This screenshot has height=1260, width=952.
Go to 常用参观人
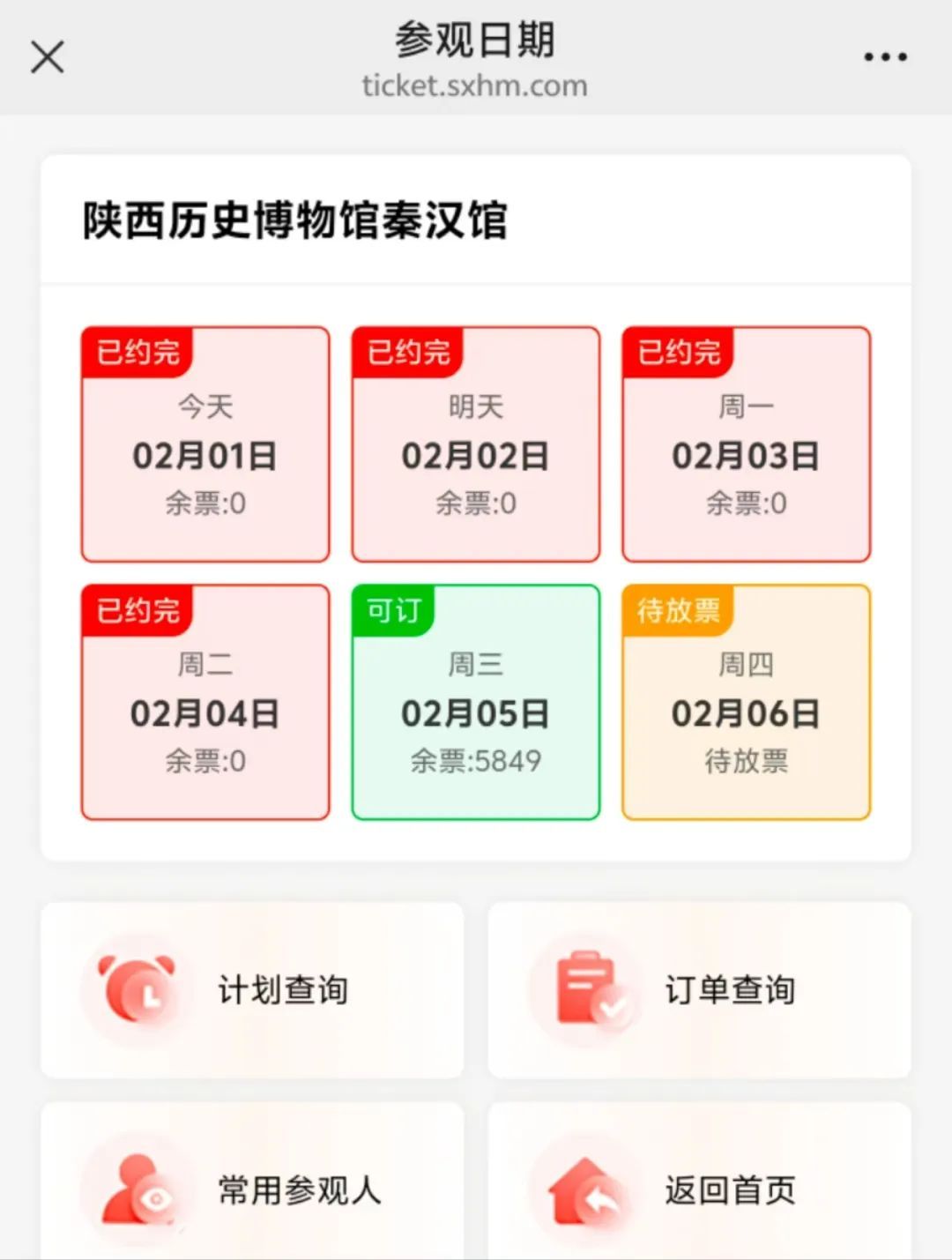[x=252, y=1189]
